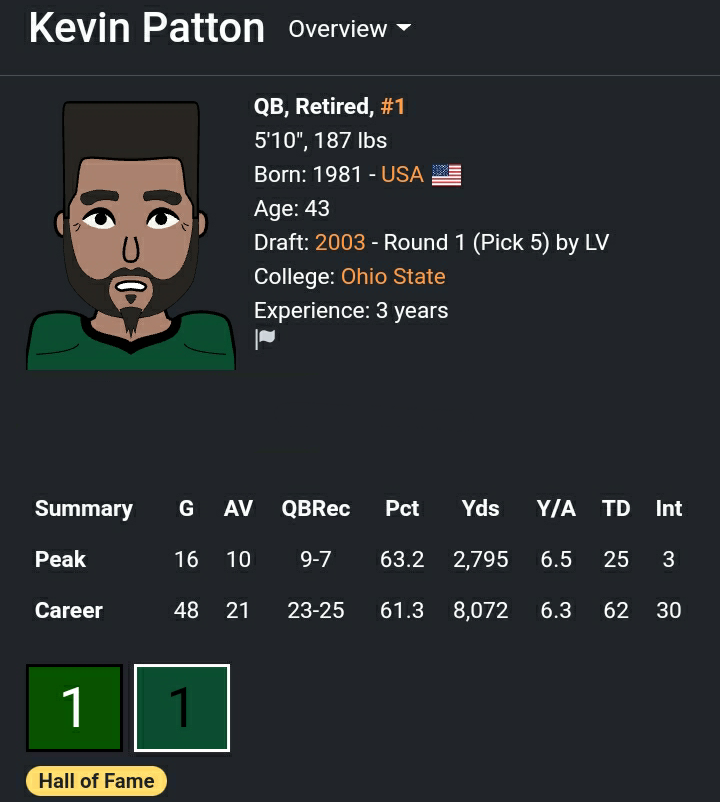Viewport: 720px width, 802px height.
Task: Open the Ohio State college link
Action: [393, 276]
